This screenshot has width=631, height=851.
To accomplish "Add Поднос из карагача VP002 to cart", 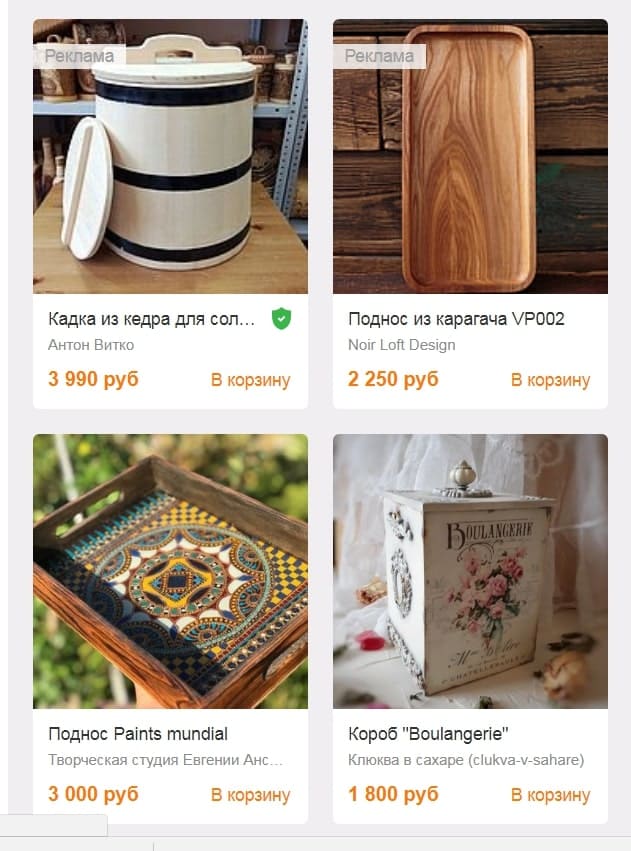I will tap(550, 380).
